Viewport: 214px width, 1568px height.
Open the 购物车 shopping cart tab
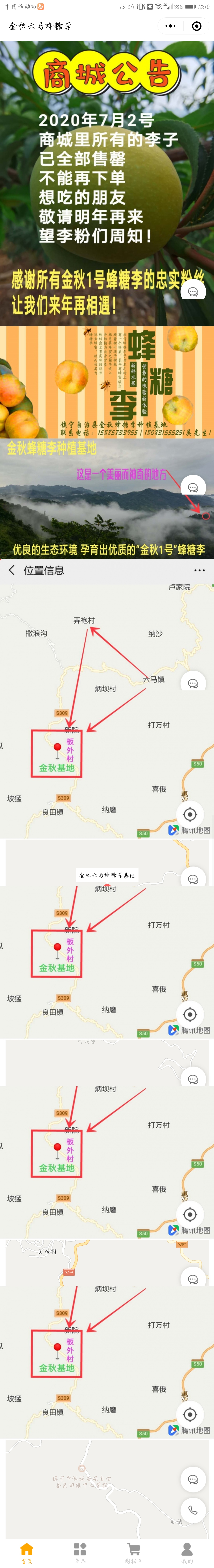click(134, 1552)
